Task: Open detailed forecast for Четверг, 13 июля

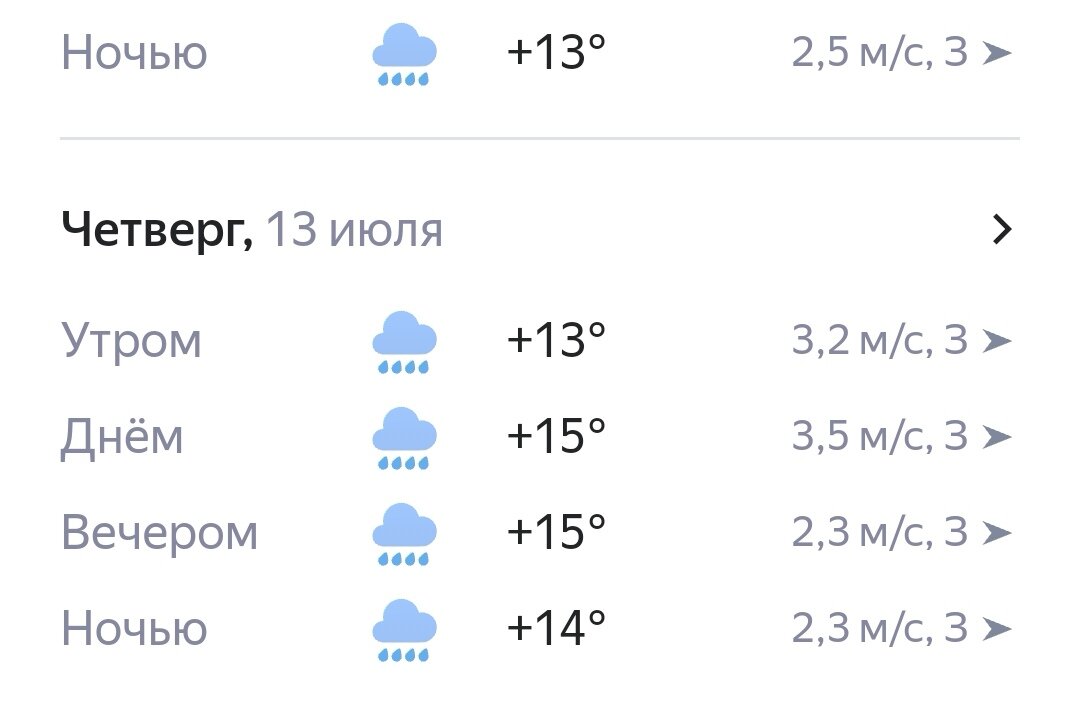Action: click(1001, 231)
